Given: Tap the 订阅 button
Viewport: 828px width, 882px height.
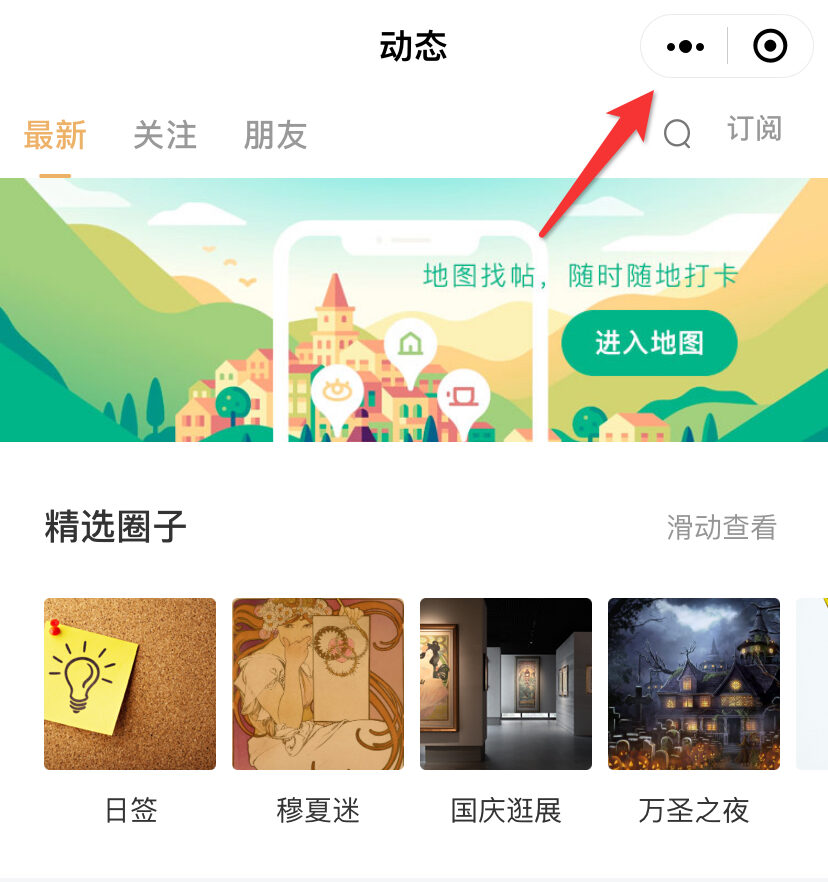Looking at the screenshot, I should (754, 129).
